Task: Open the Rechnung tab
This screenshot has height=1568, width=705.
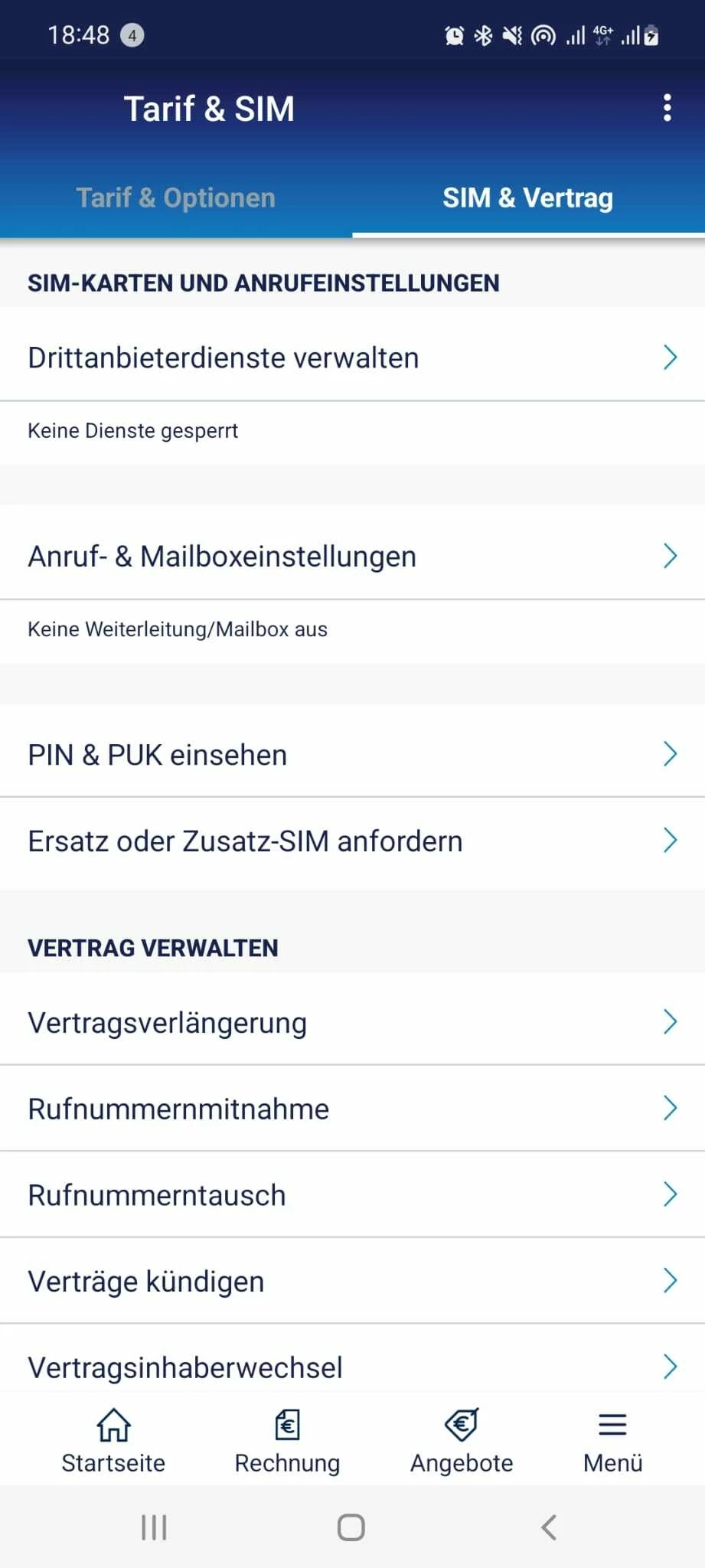Action: pyautogui.click(x=287, y=1440)
